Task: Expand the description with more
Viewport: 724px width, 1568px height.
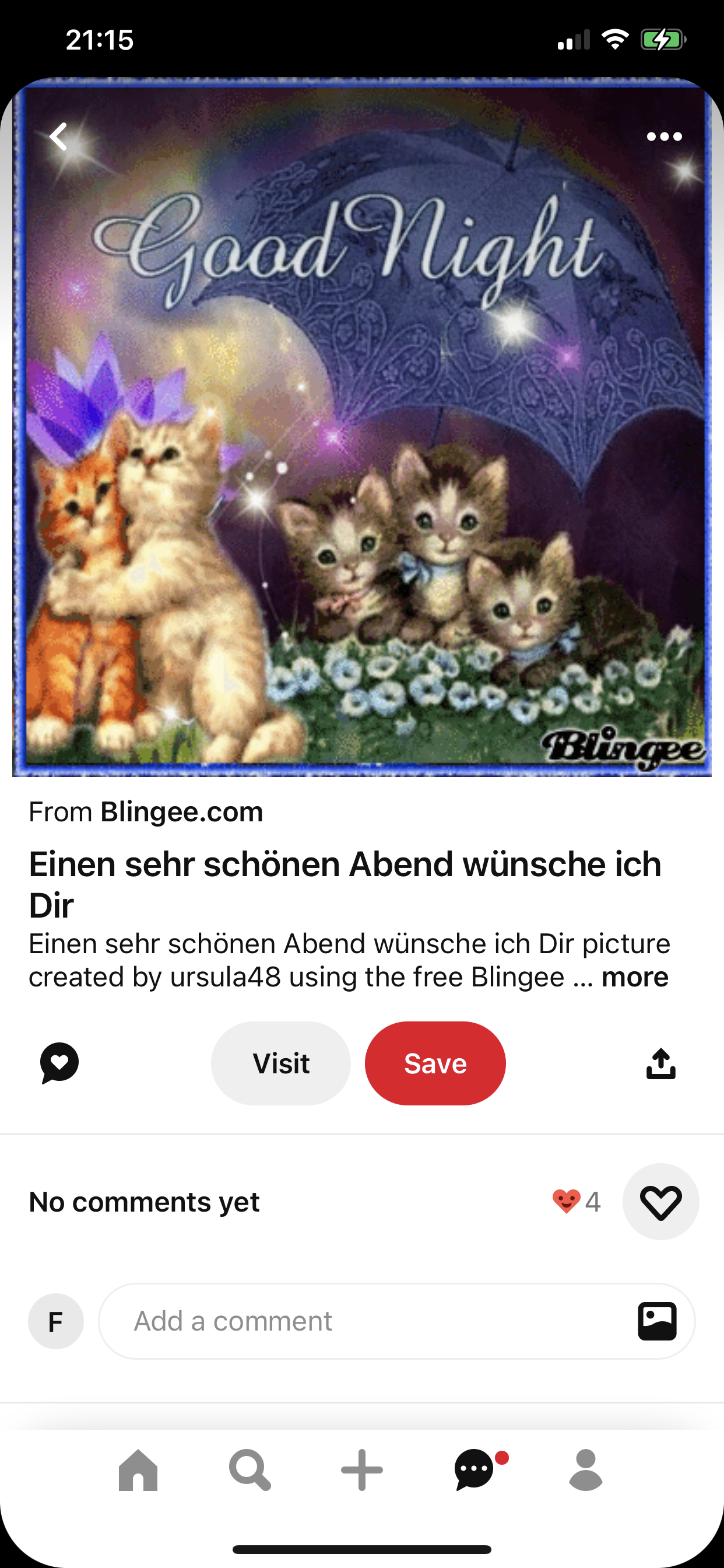Action: (x=635, y=977)
